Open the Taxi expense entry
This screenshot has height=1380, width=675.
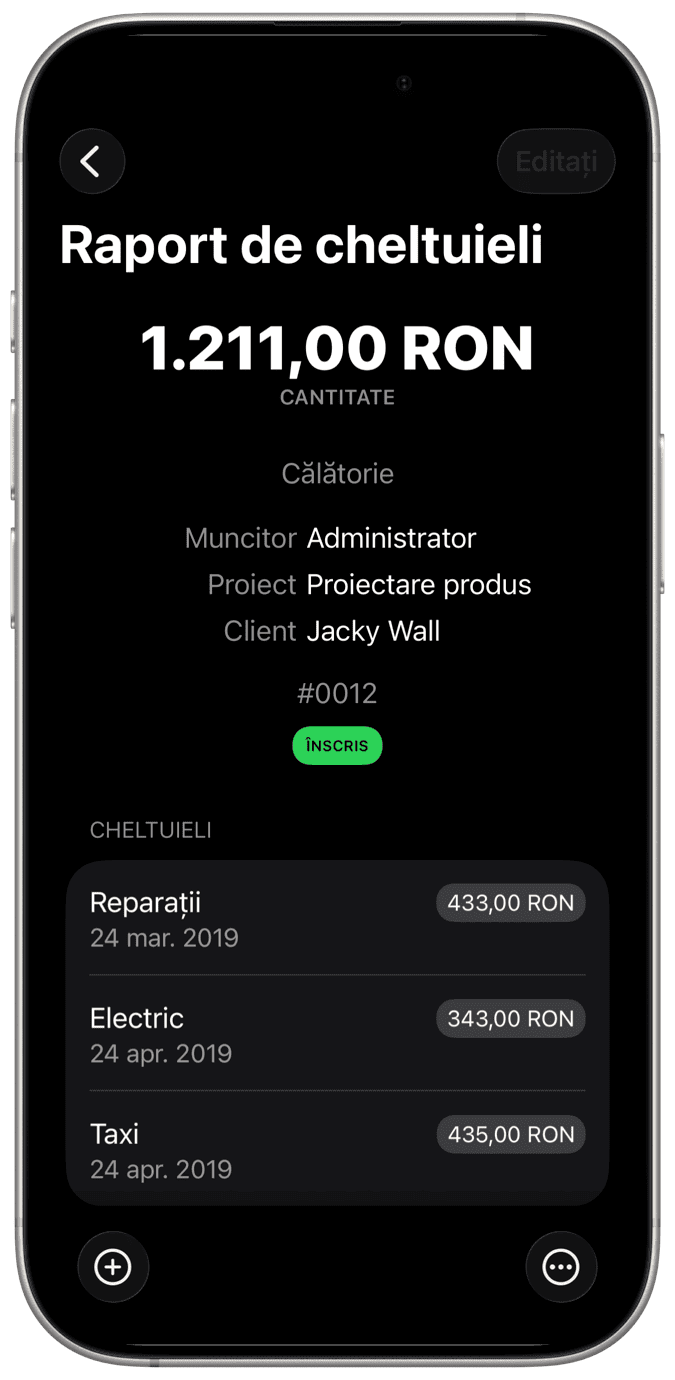(337, 1150)
